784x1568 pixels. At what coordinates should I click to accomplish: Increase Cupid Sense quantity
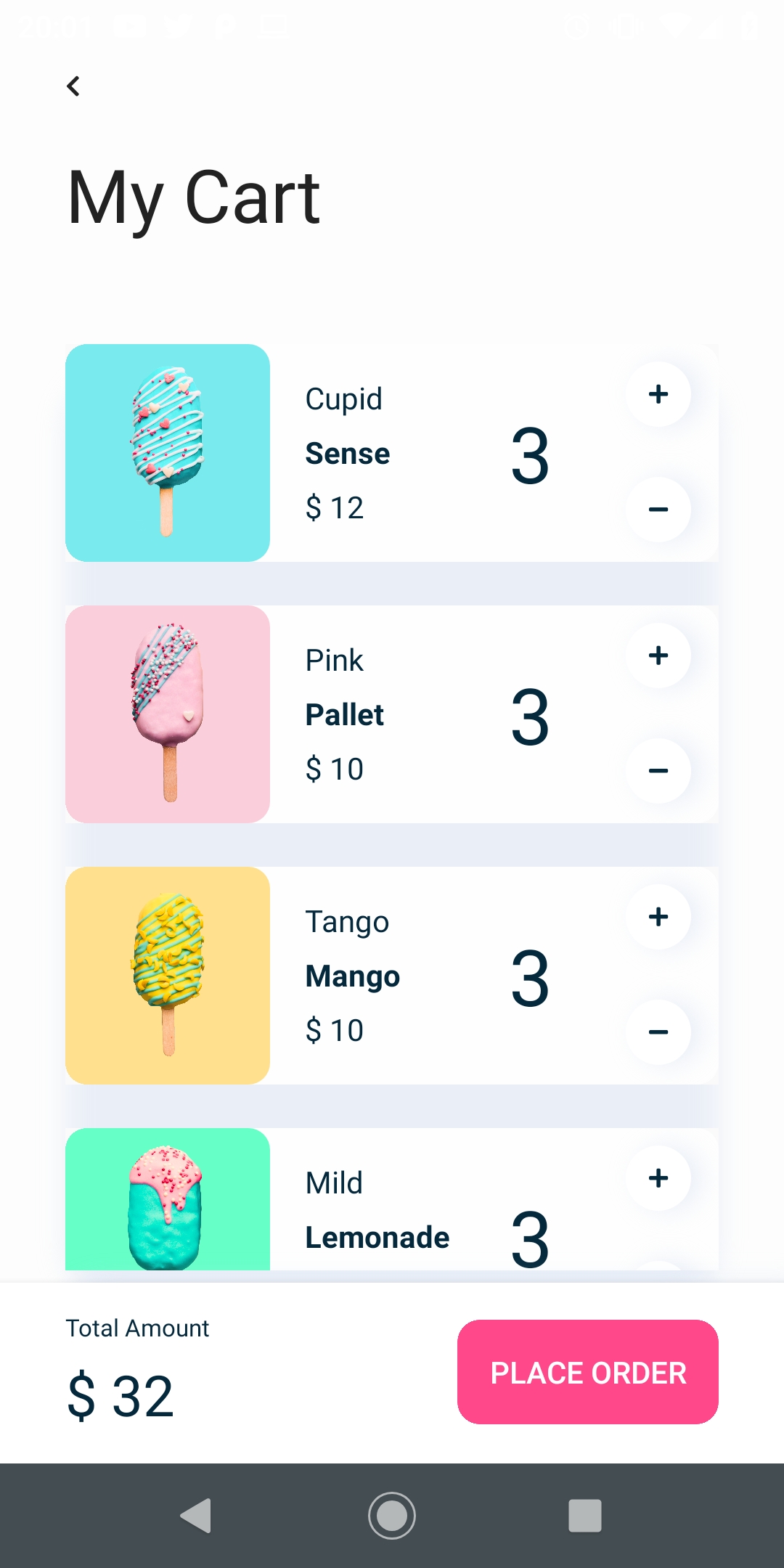click(x=658, y=394)
